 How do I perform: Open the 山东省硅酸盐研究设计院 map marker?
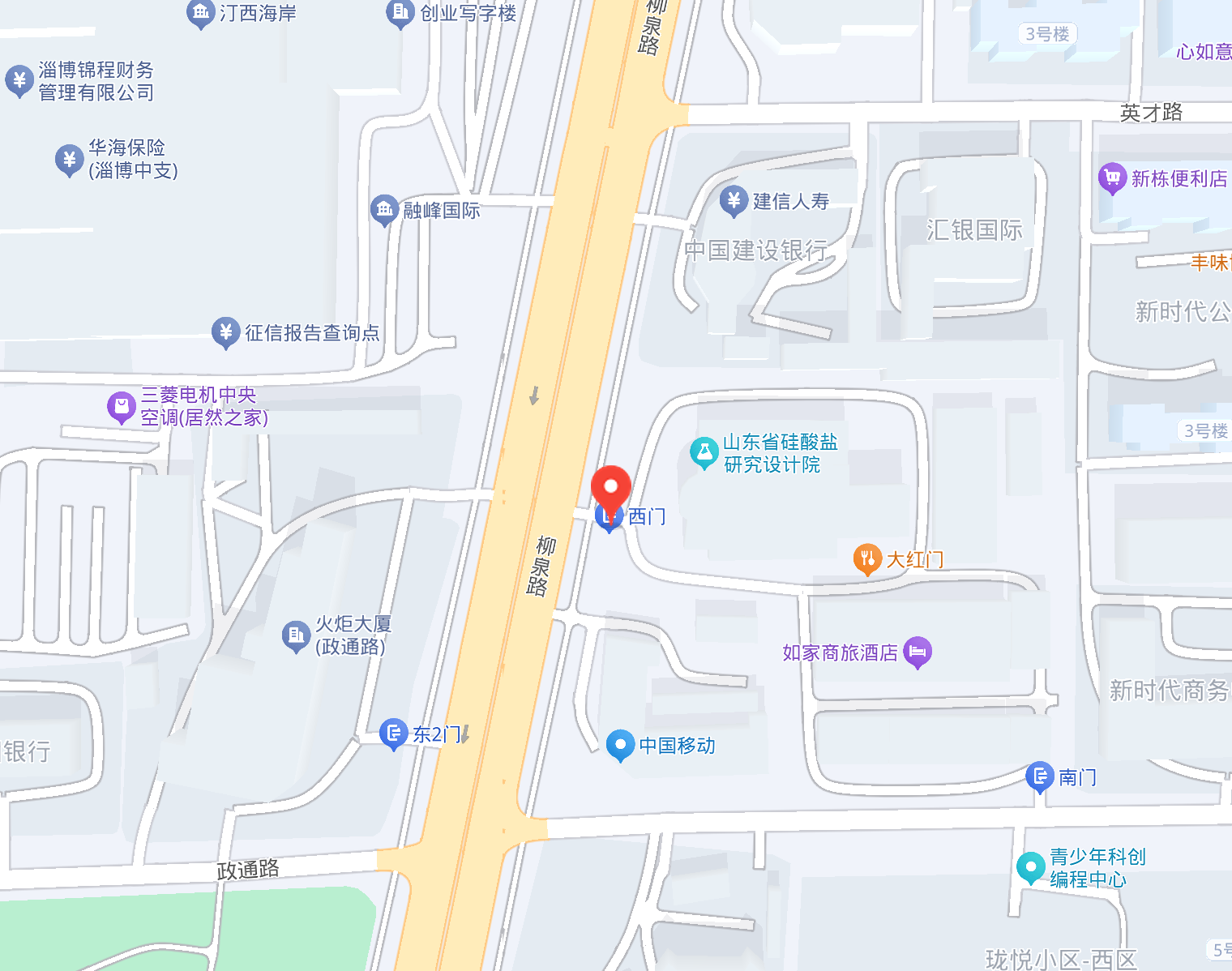coord(704,453)
